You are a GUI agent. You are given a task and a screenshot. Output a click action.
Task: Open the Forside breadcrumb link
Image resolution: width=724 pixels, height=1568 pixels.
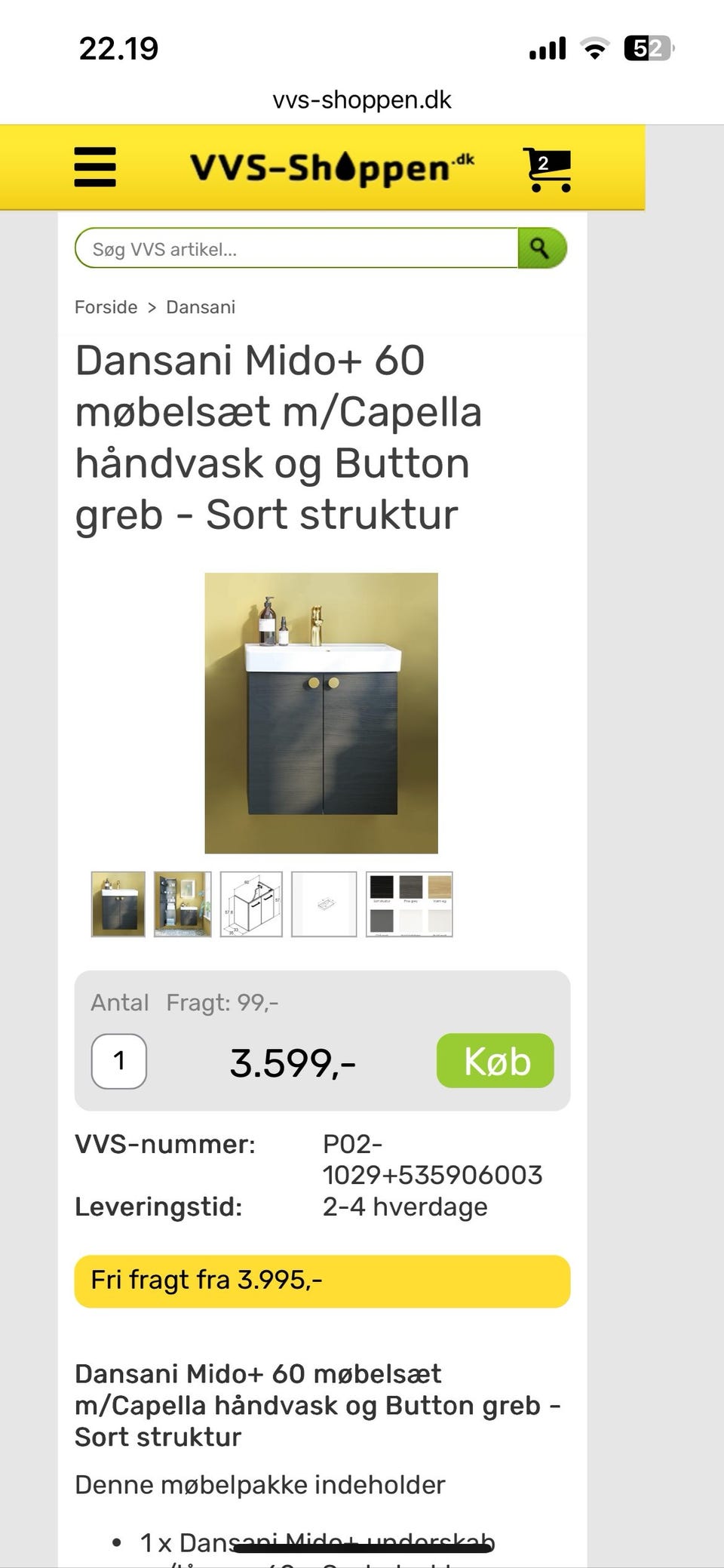[105, 306]
